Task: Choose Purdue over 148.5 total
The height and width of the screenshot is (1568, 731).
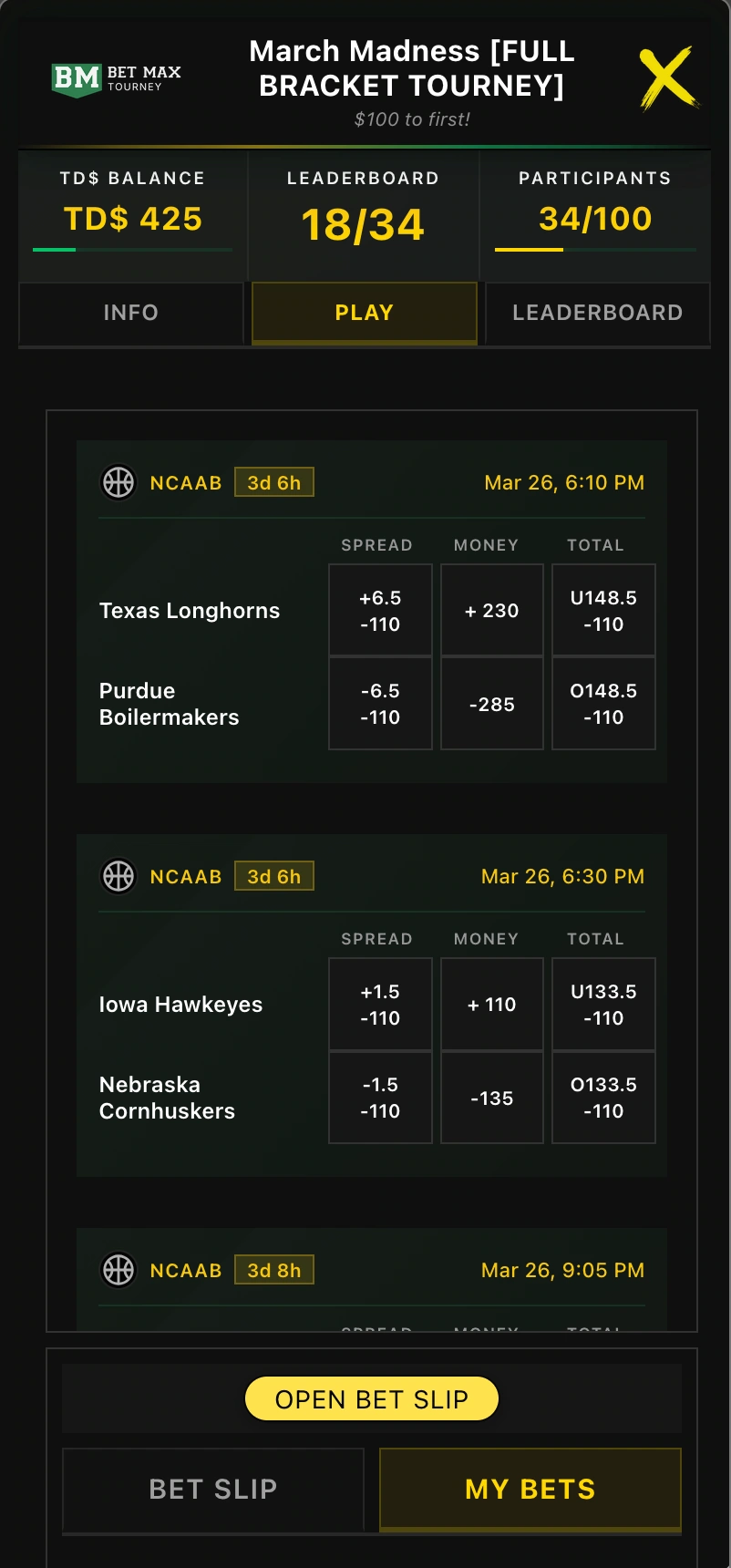Action: tap(603, 704)
